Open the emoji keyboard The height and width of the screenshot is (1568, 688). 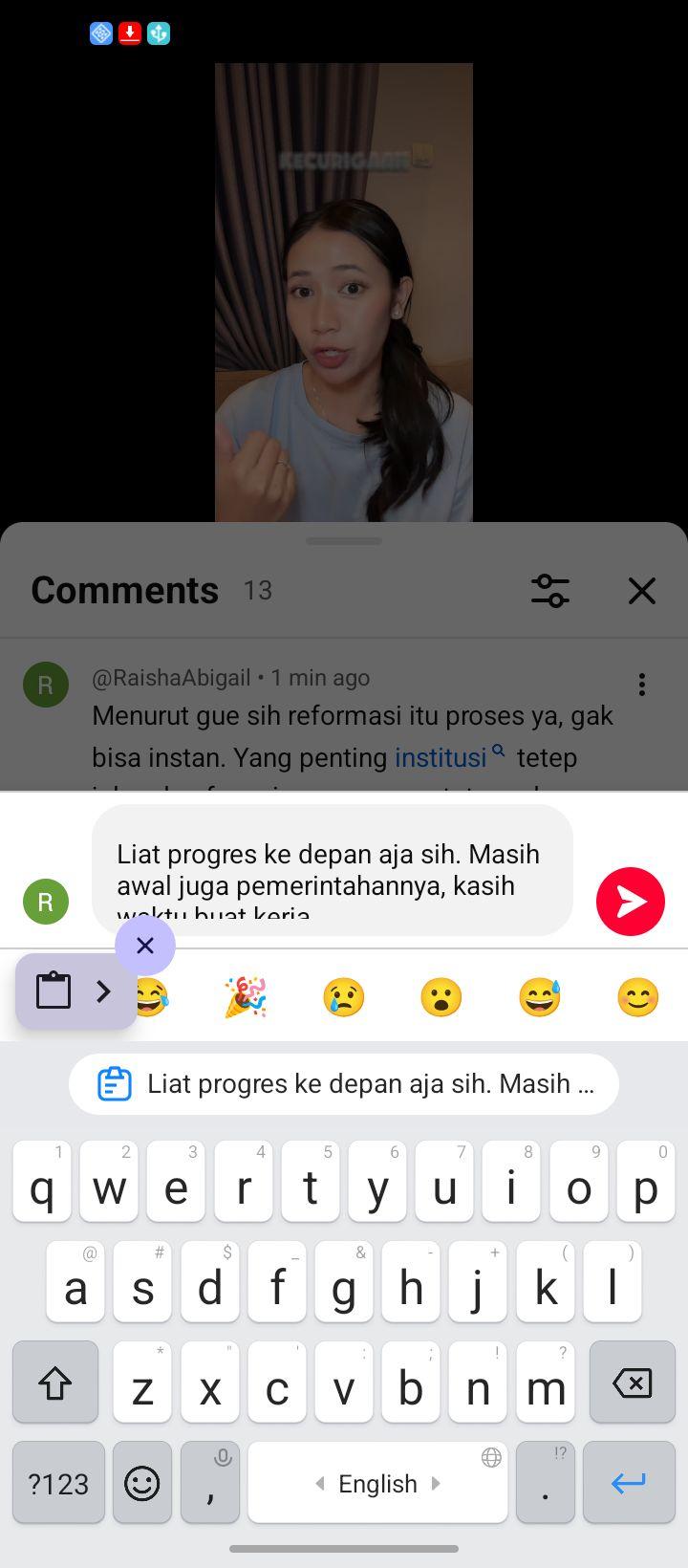coord(142,1483)
